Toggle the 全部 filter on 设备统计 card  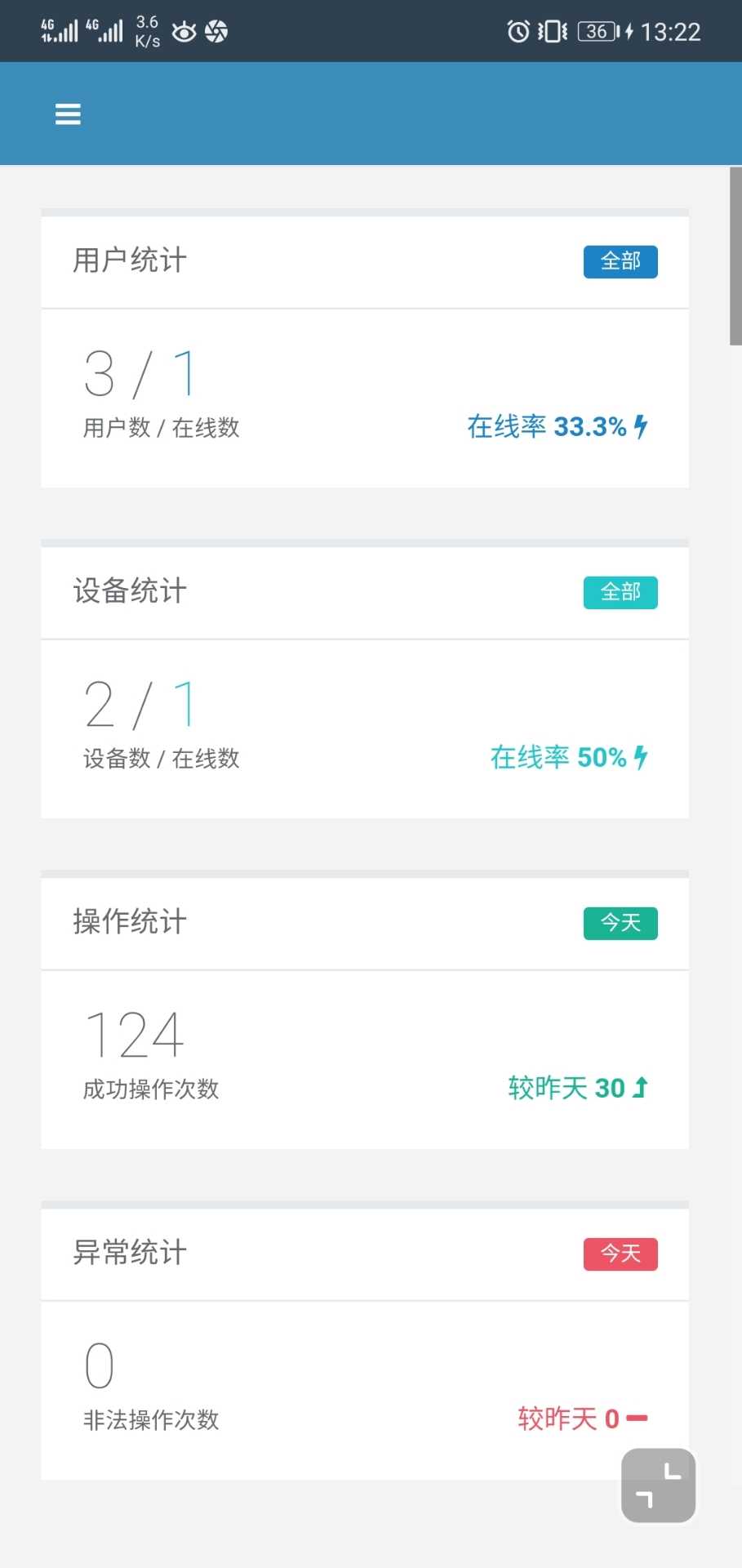tap(620, 593)
